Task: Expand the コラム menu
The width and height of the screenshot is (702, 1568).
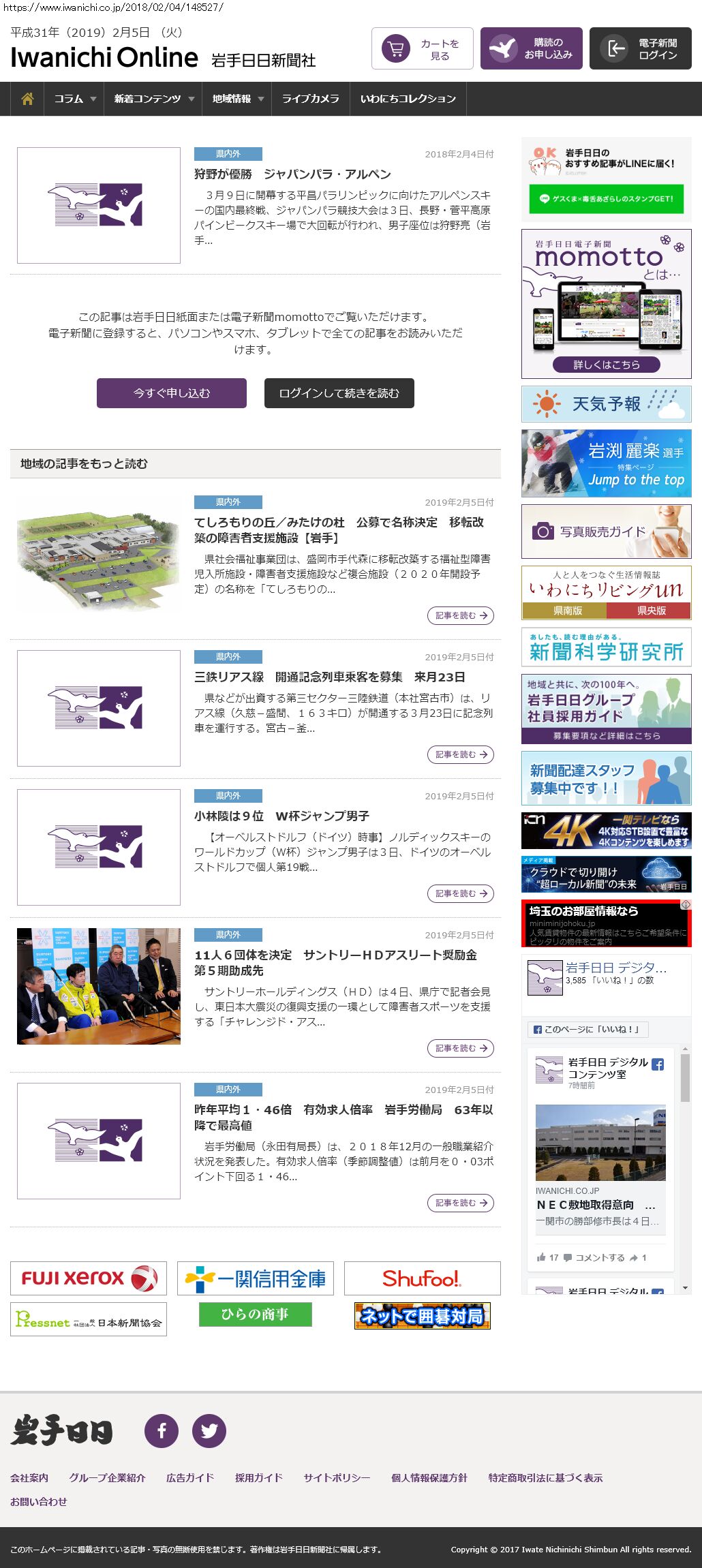Action: 74,99
